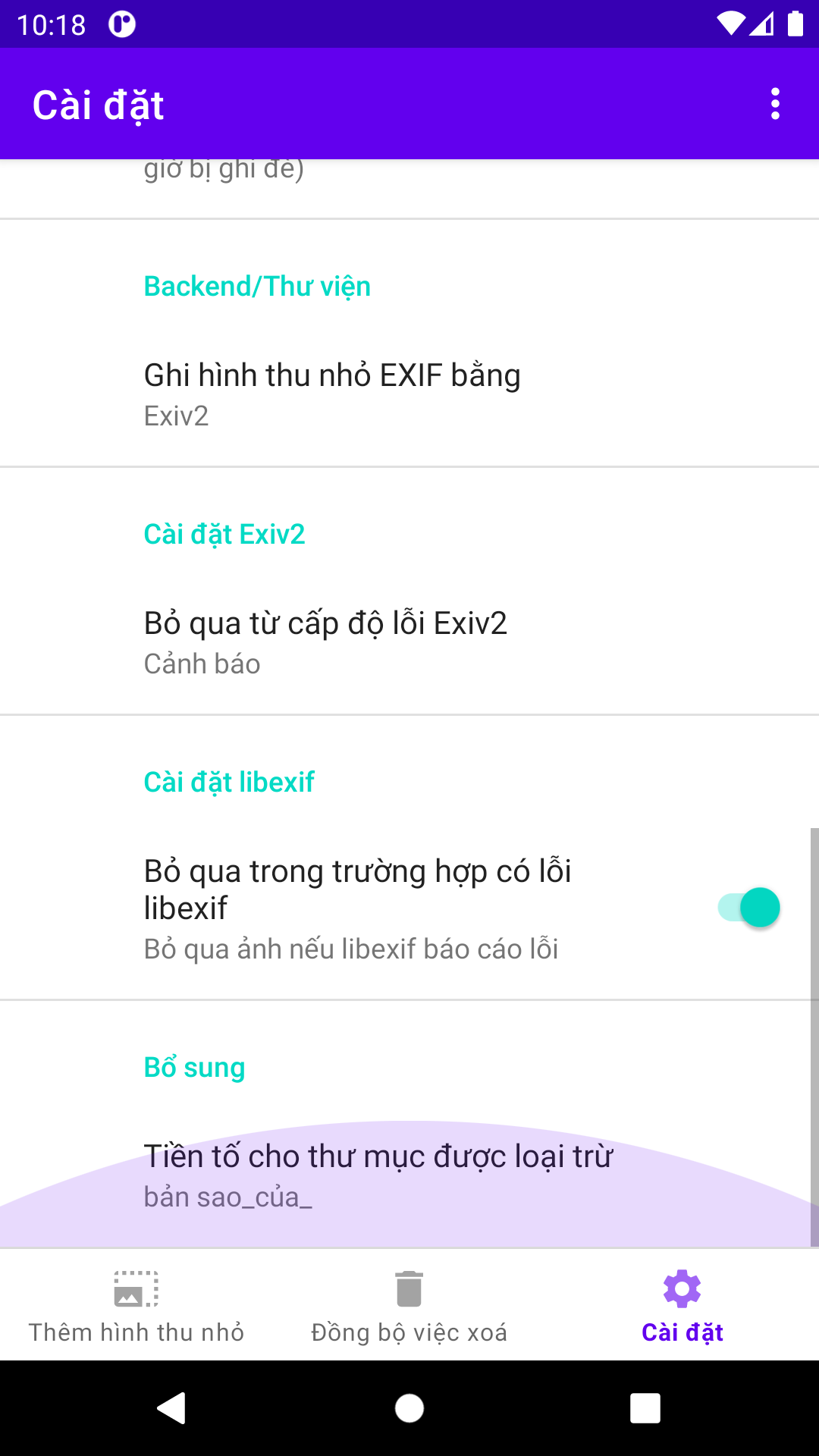
Task: Switch to the "Thêm hình thu nhỏ" tab
Action: click(x=136, y=1306)
